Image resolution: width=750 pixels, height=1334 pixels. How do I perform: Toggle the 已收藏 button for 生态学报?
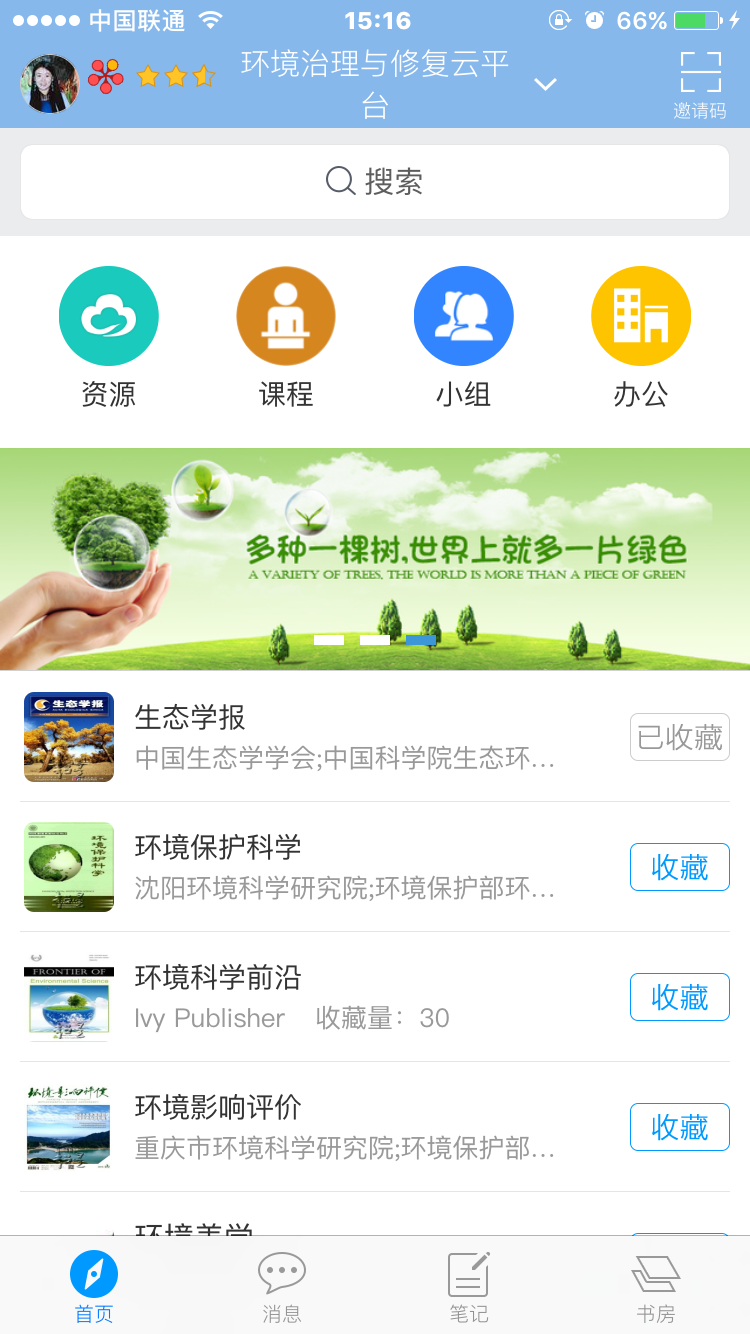[x=680, y=737]
